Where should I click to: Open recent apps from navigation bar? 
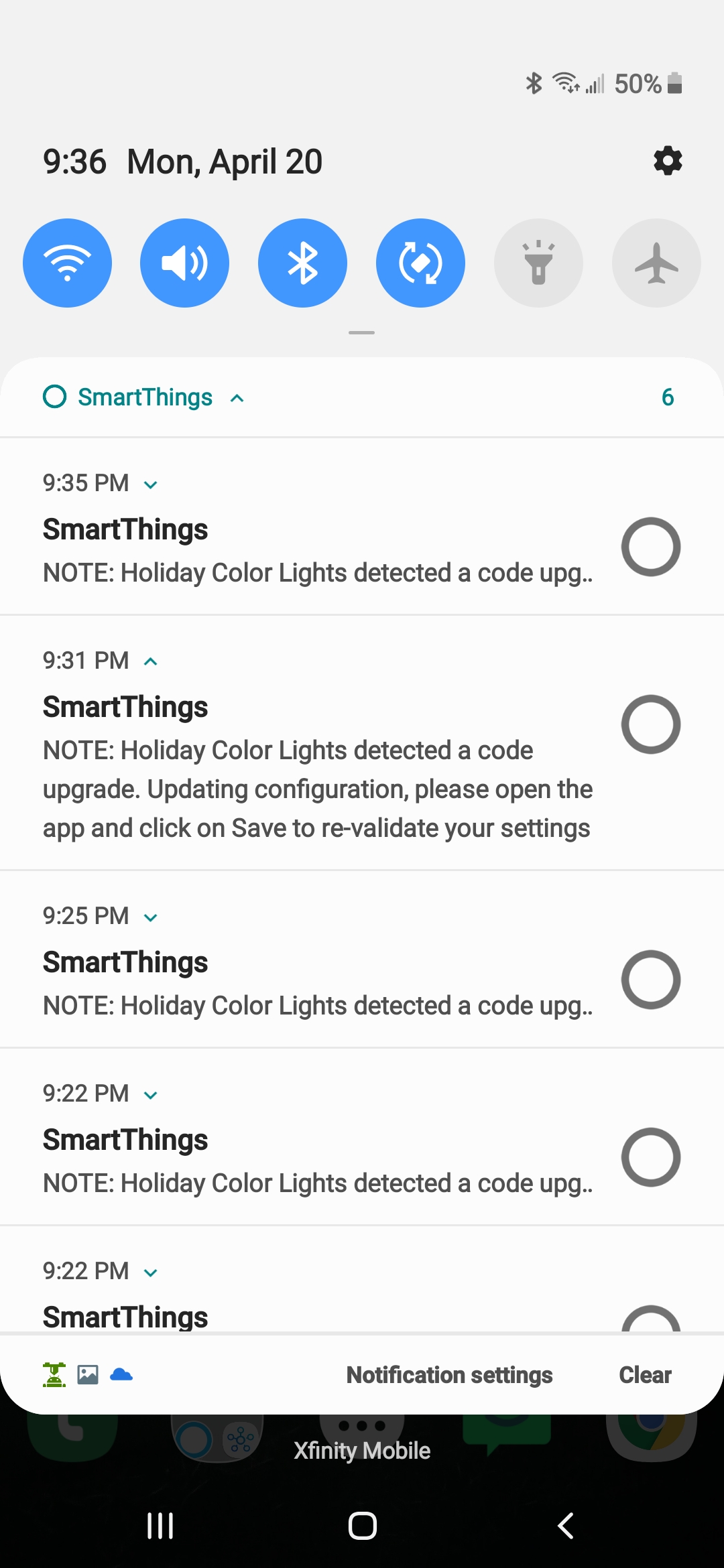point(160,1526)
